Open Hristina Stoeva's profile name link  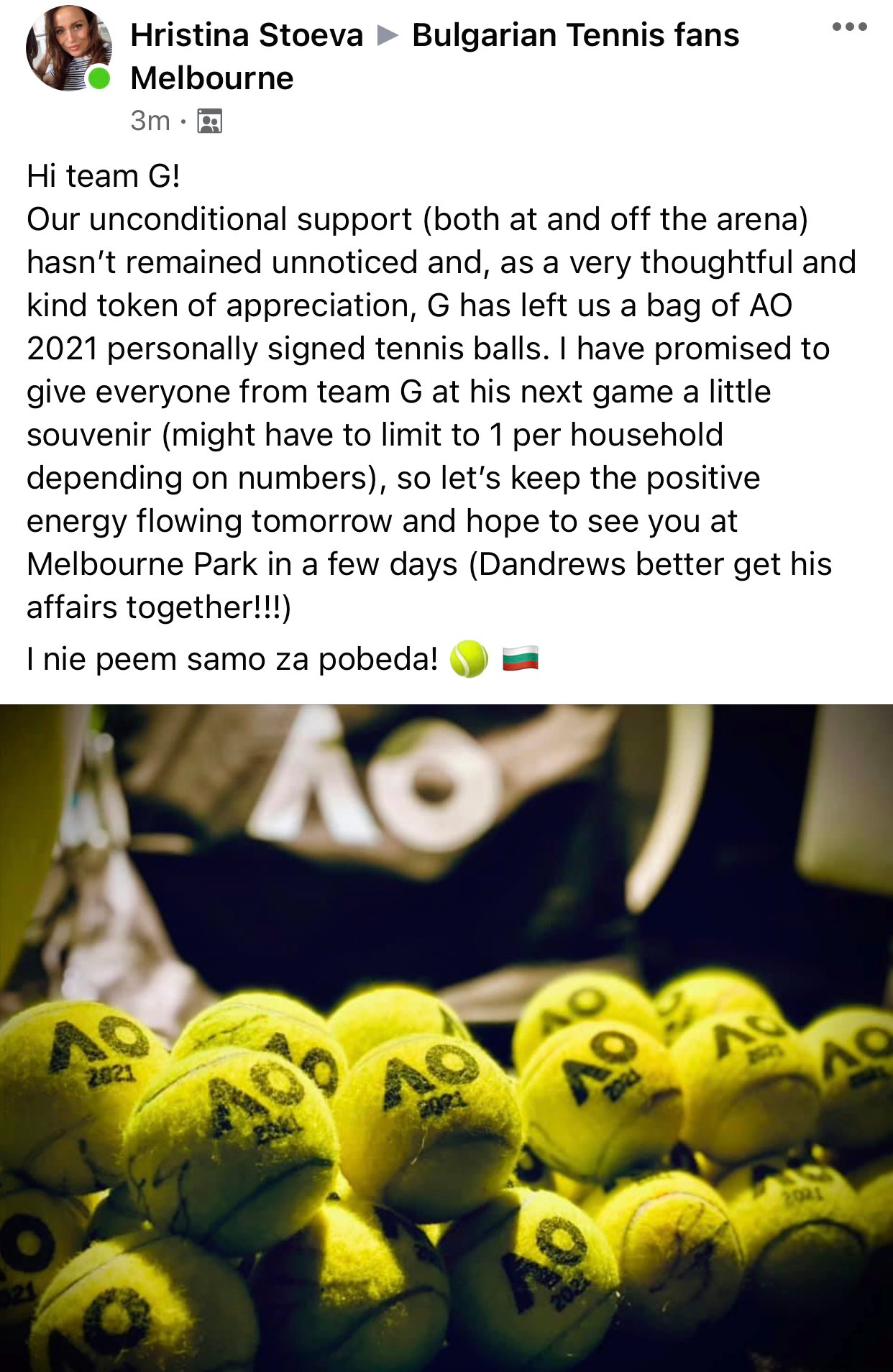(x=247, y=34)
